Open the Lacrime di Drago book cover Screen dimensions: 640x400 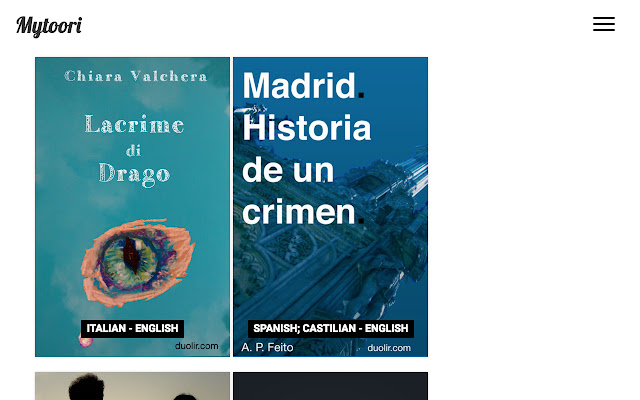click(x=132, y=206)
